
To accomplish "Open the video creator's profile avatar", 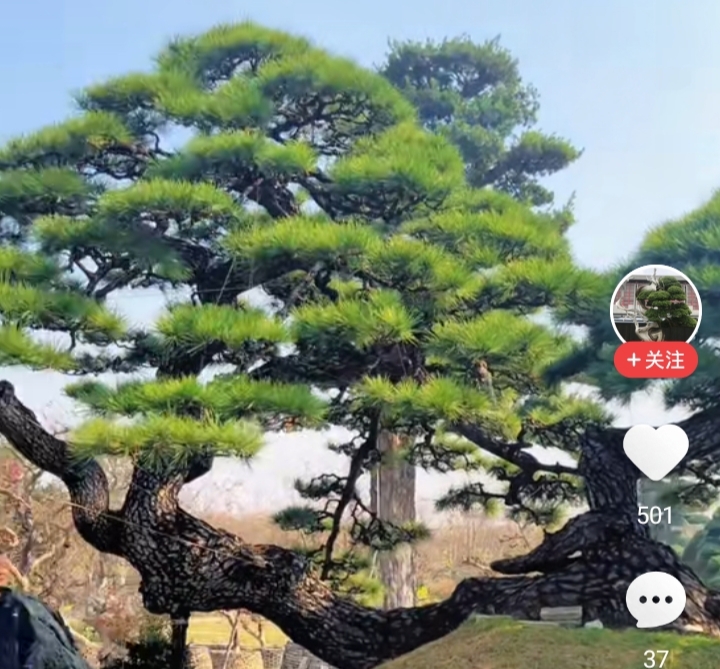I will pos(656,306).
